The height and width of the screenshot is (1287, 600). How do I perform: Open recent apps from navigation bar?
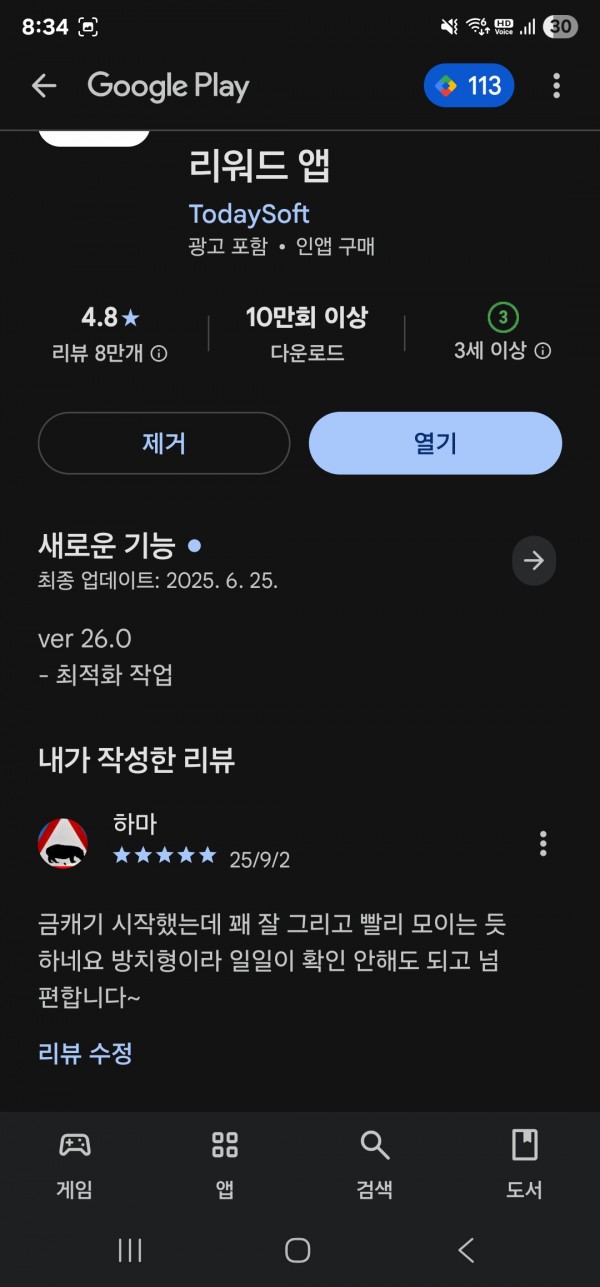pos(130,1250)
